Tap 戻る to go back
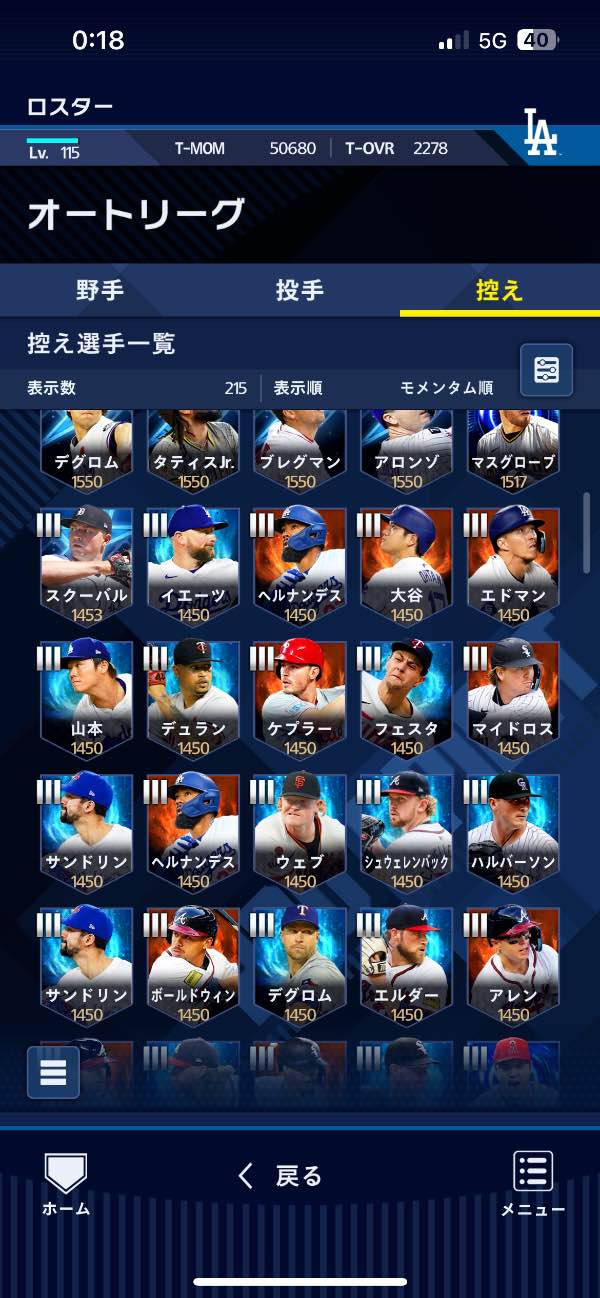This screenshot has height=1298, width=600. point(280,1176)
